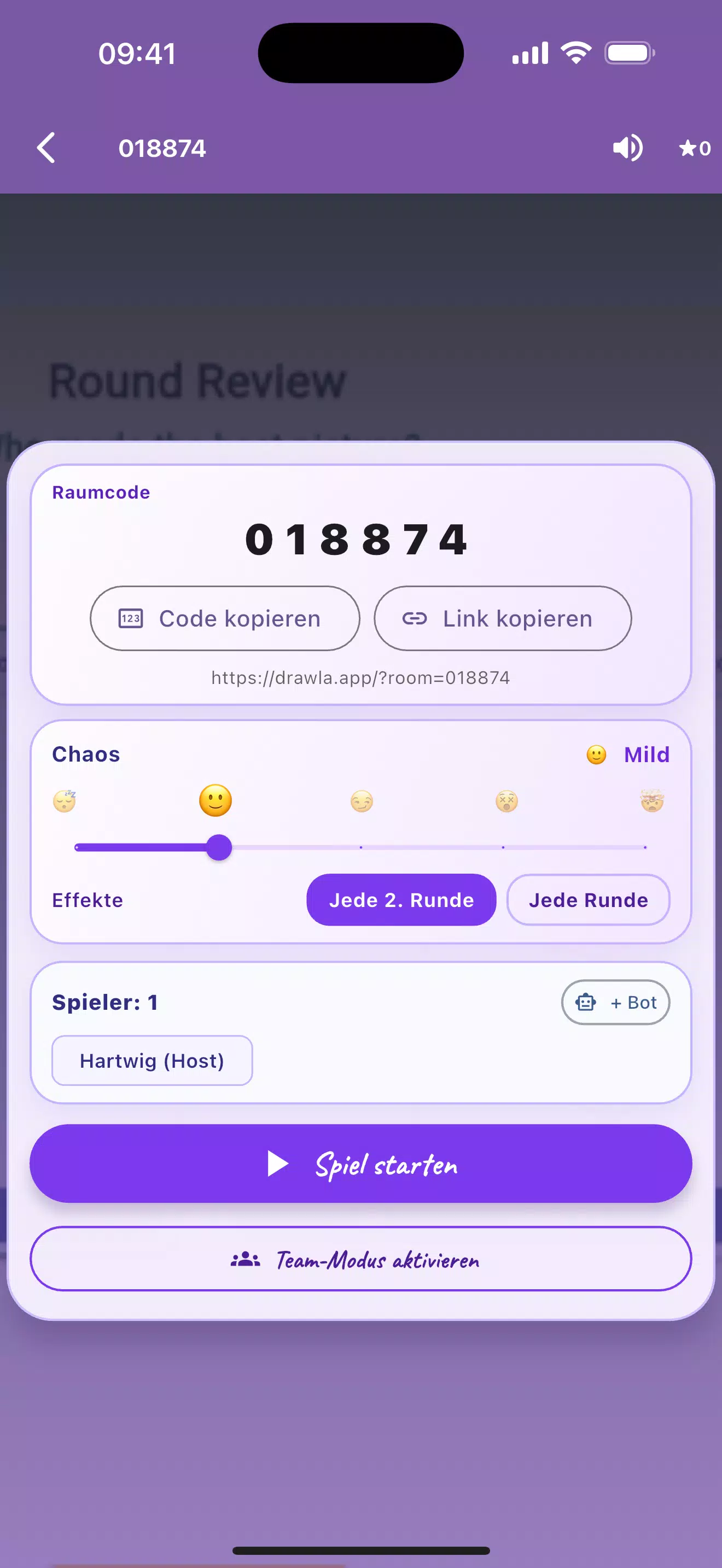The height and width of the screenshot is (1568, 722).
Task: Enable Team-Modus aktivieren
Action: click(x=361, y=1258)
